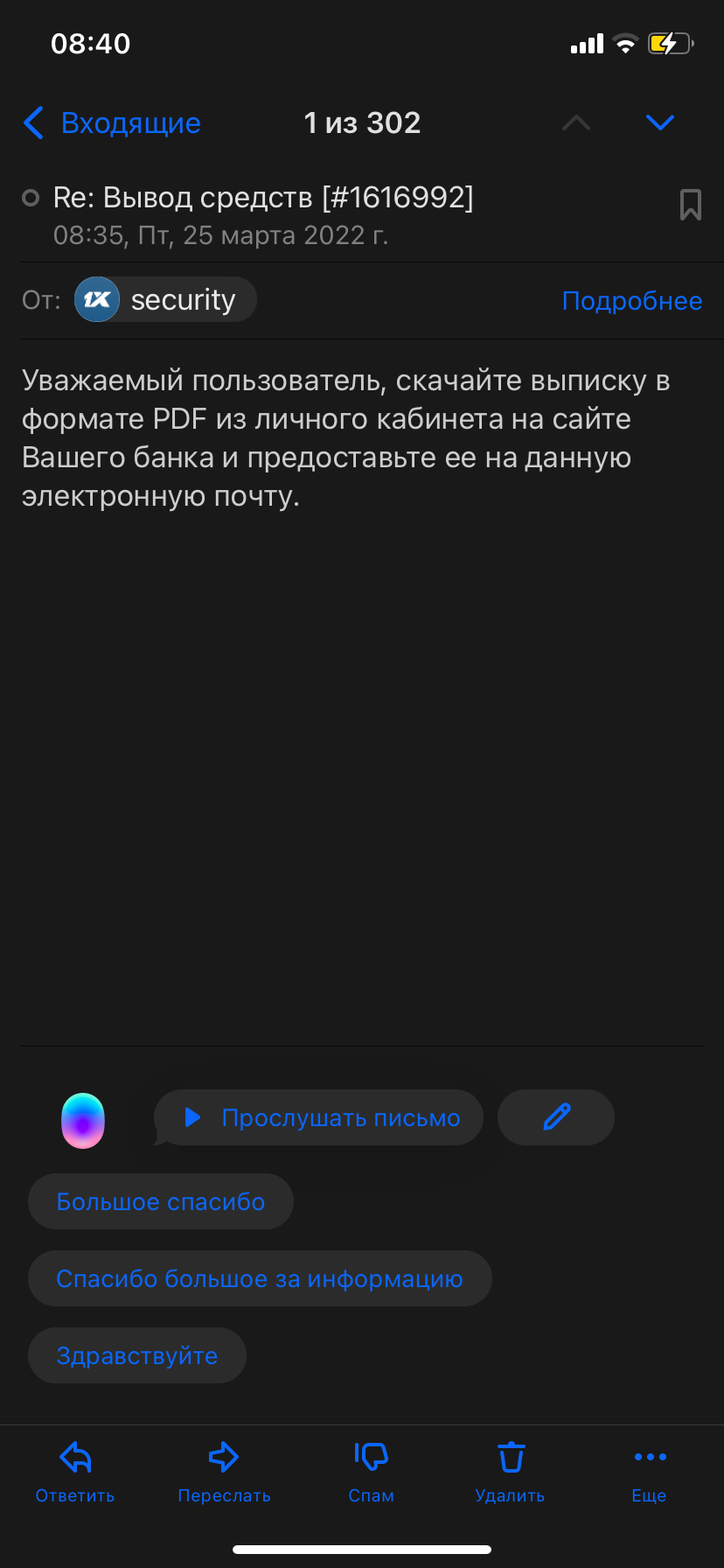Mark the email as unread via dot
This screenshot has height=1568, width=724.
pyautogui.click(x=31, y=198)
